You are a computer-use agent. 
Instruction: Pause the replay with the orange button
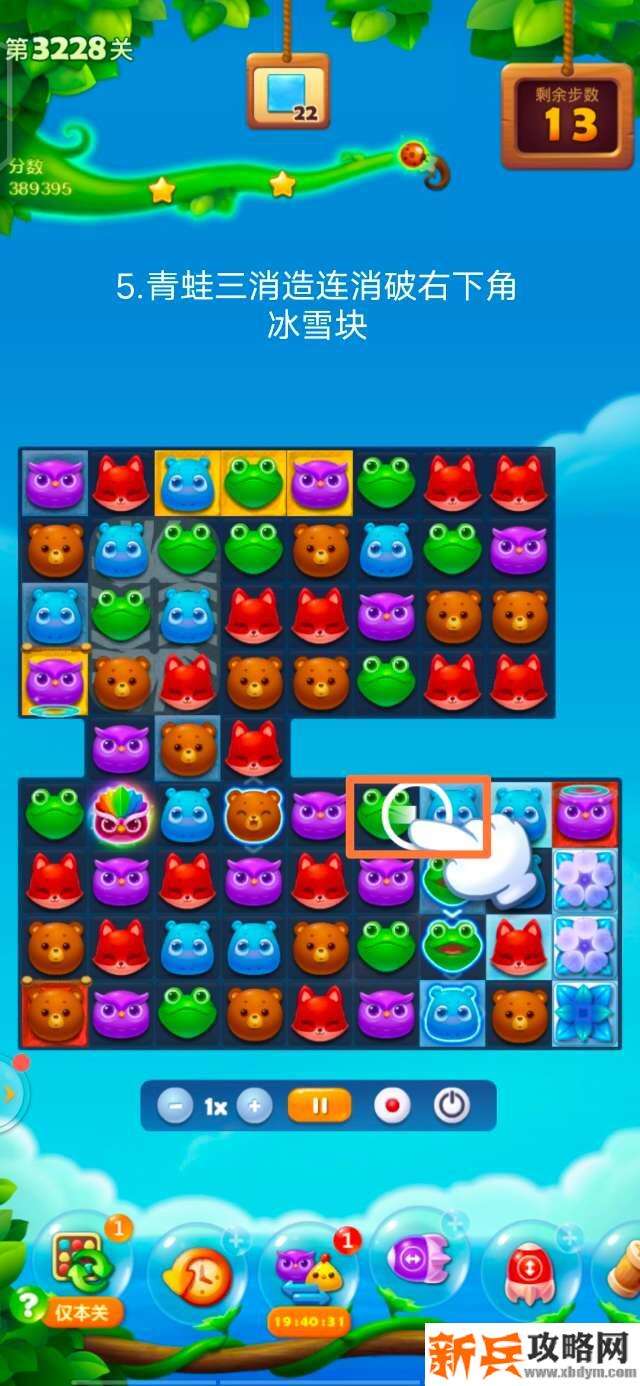coord(320,1106)
